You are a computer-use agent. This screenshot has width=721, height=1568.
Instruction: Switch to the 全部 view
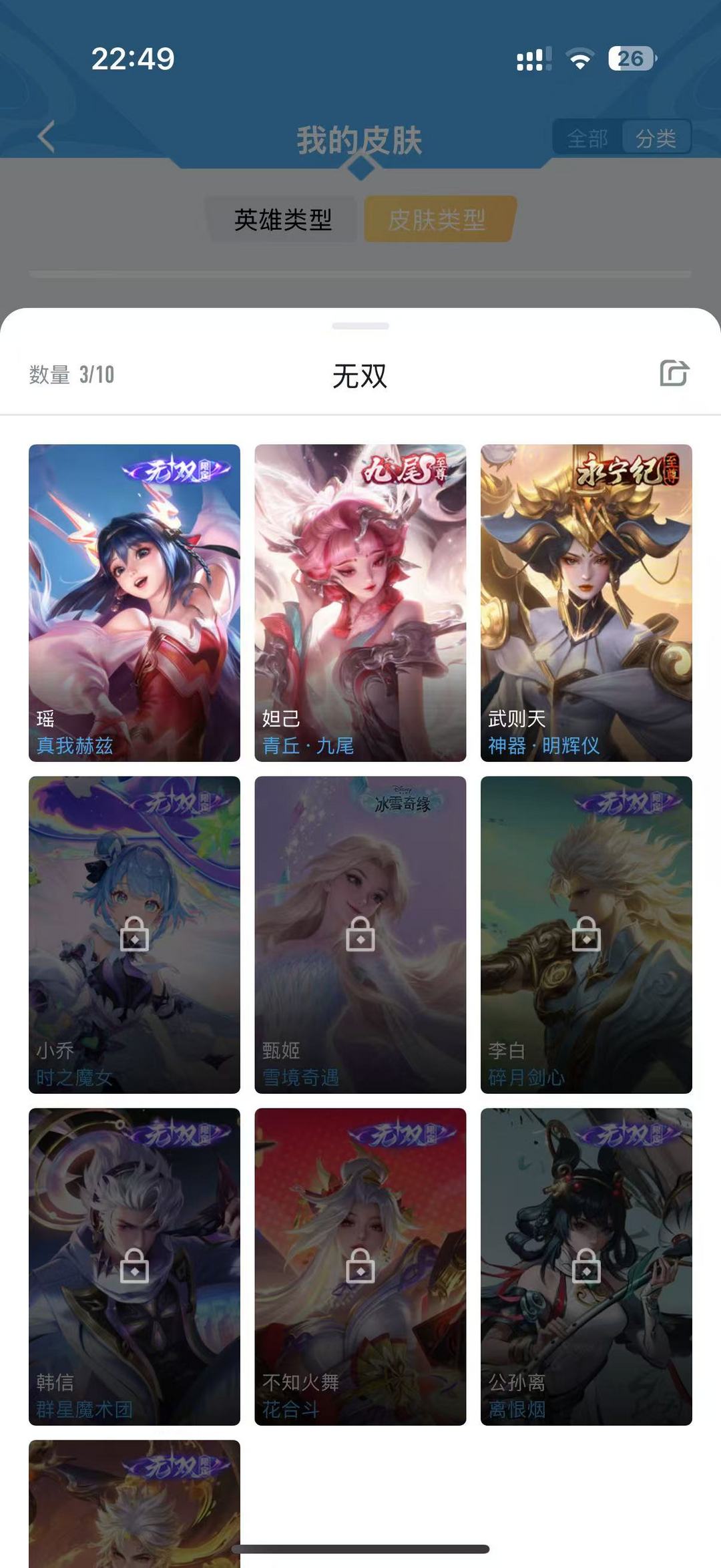[x=587, y=138]
